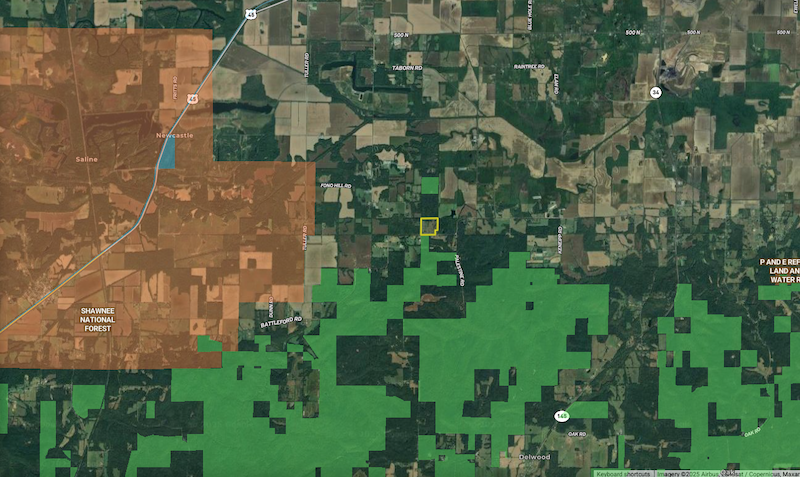Open the Keyboard shortcuts link
Screen dimensions: 800x477
click(624, 473)
